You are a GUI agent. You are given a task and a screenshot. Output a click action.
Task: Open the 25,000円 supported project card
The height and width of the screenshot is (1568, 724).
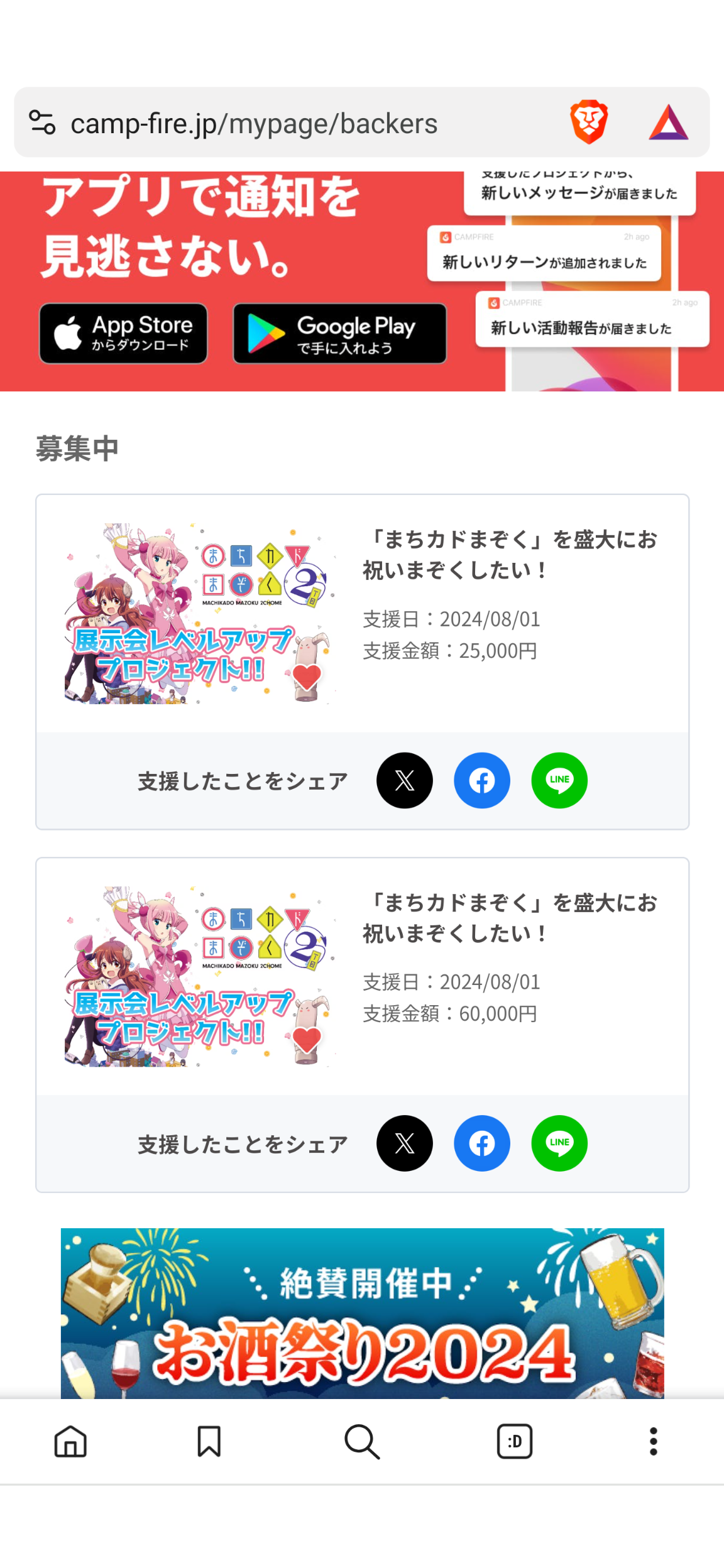[363, 614]
